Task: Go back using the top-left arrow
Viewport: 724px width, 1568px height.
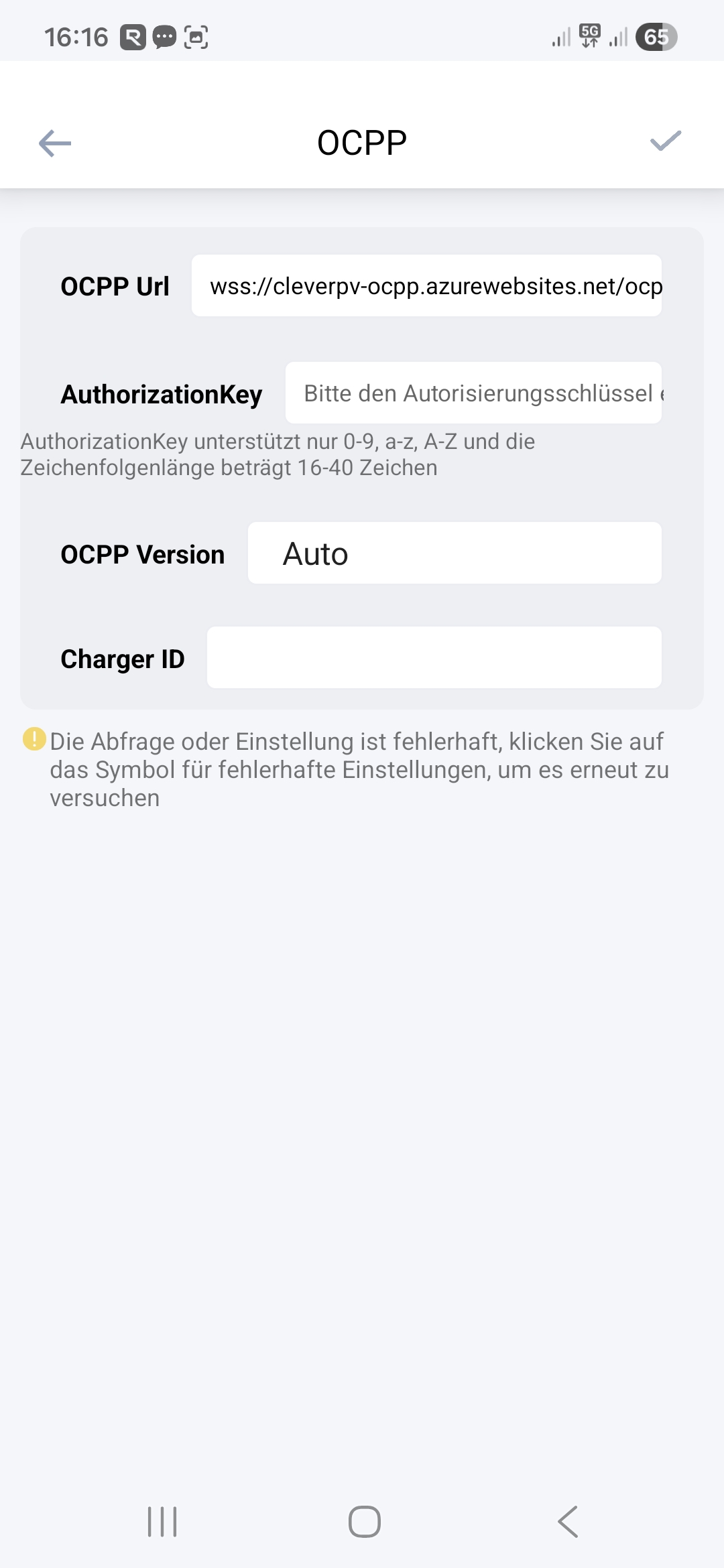Action: (x=55, y=143)
